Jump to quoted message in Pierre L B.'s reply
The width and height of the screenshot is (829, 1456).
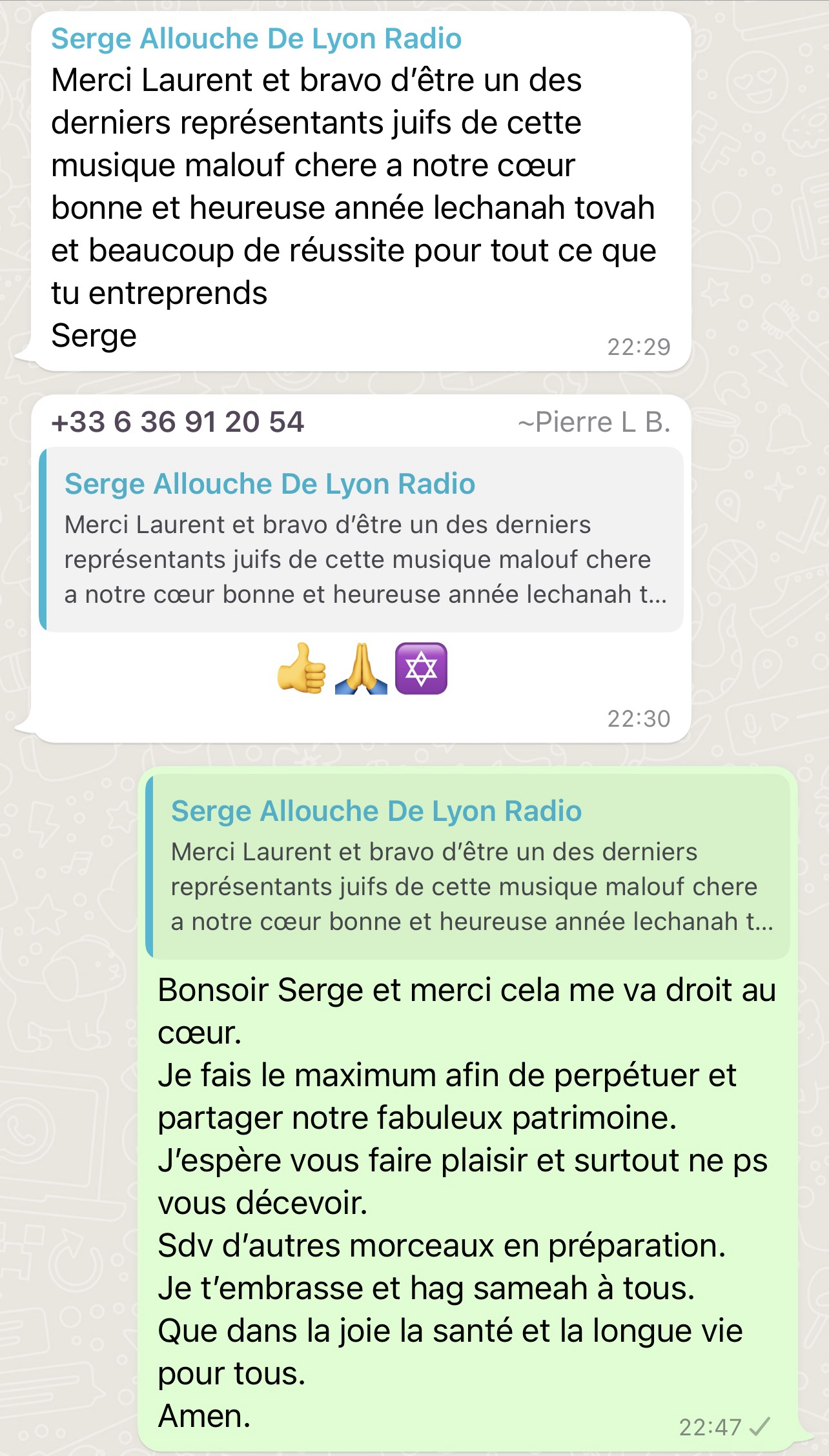point(362,540)
